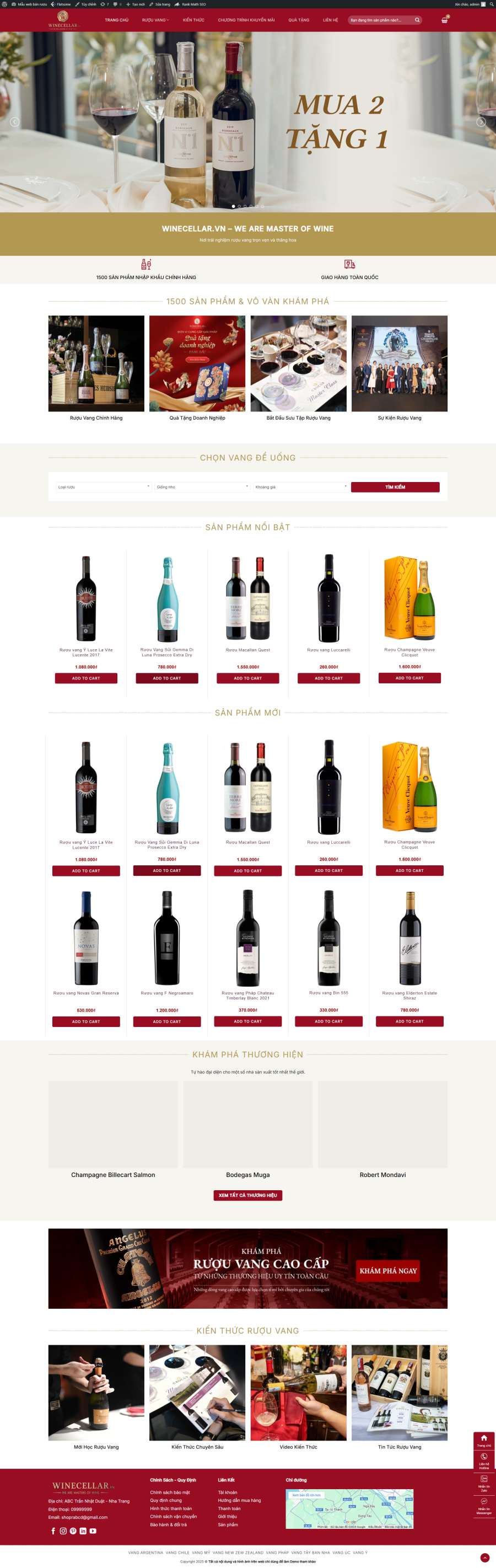Open the RƯỢU VANG navigation menu
Image resolution: width=496 pixels, height=1568 pixels.
click(x=155, y=20)
